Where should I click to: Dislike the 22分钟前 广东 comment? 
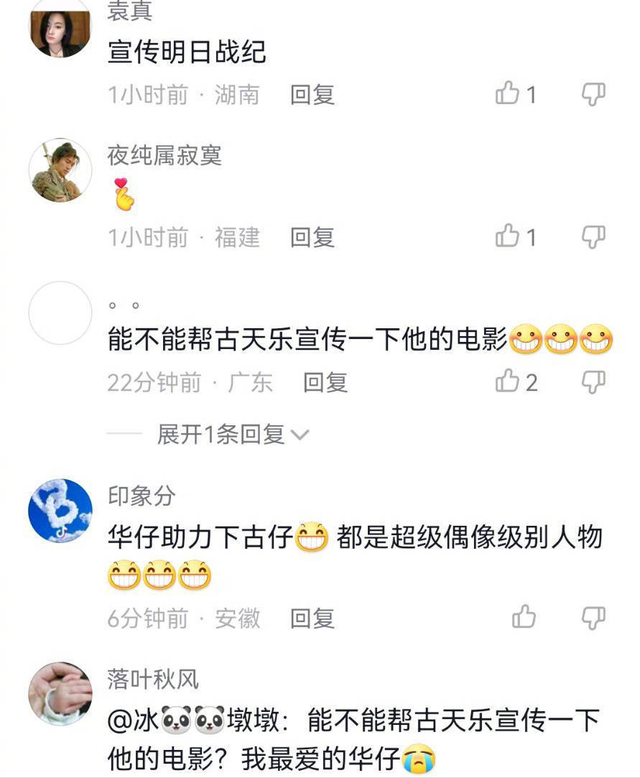[x=594, y=381]
